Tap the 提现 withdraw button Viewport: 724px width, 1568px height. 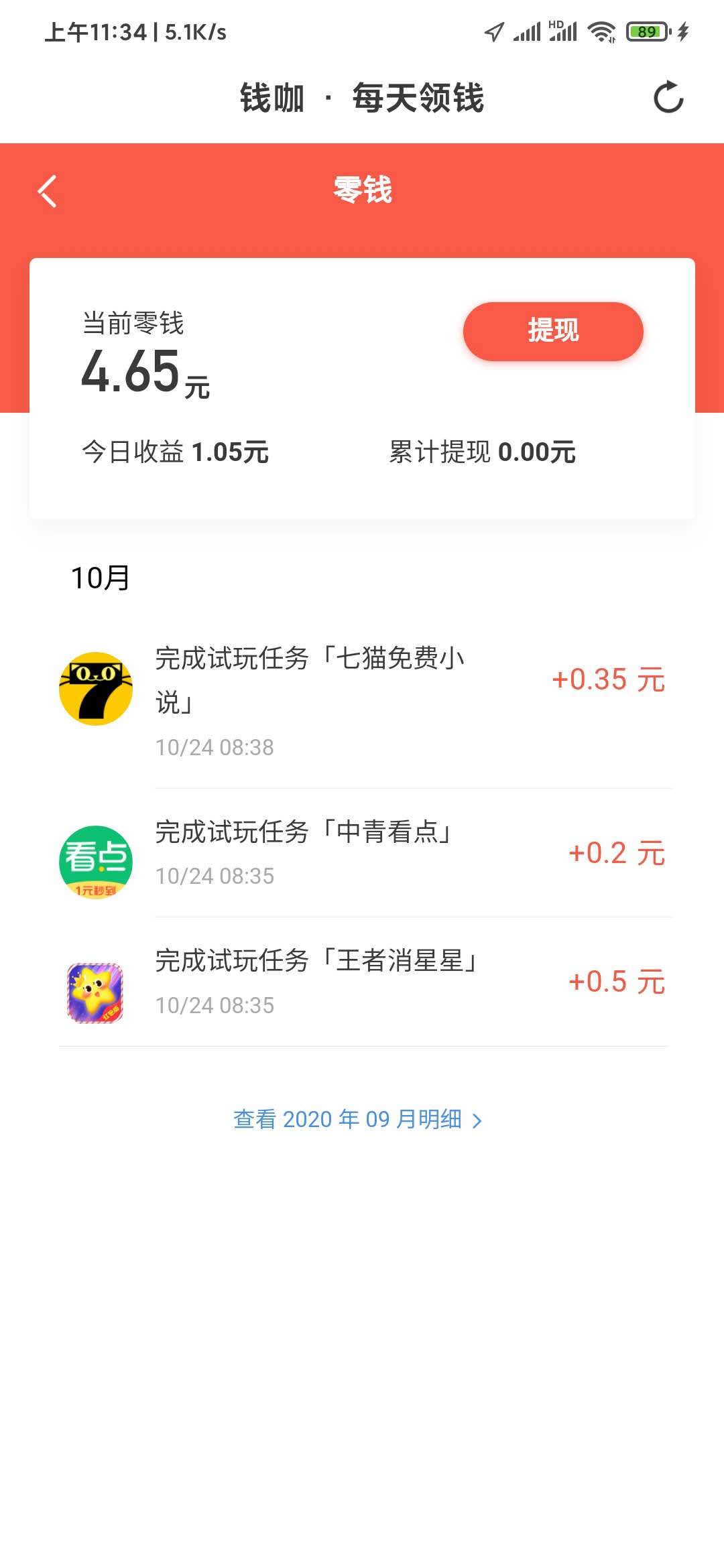pyautogui.click(x=553, y=331)
